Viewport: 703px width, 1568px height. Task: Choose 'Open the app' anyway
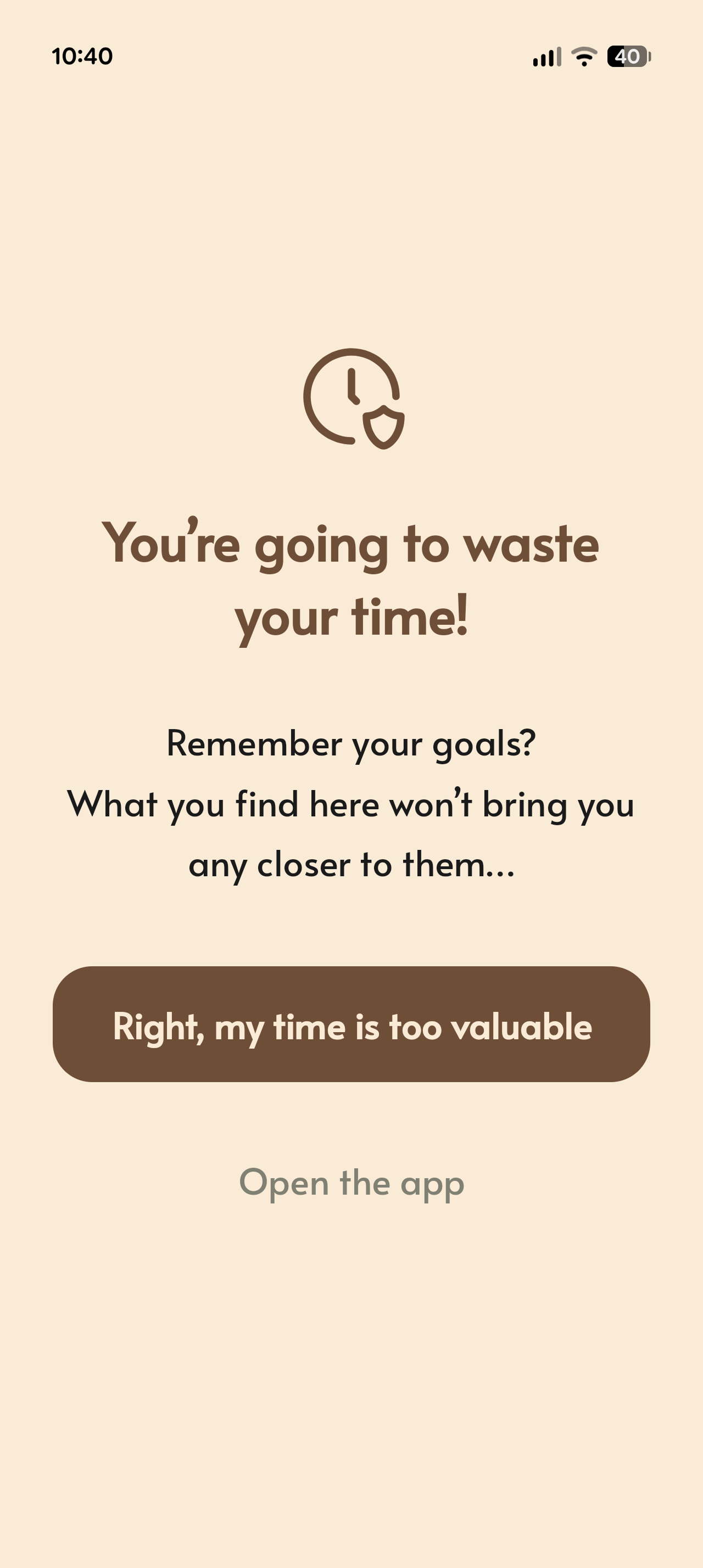(x=351, y=1183)
